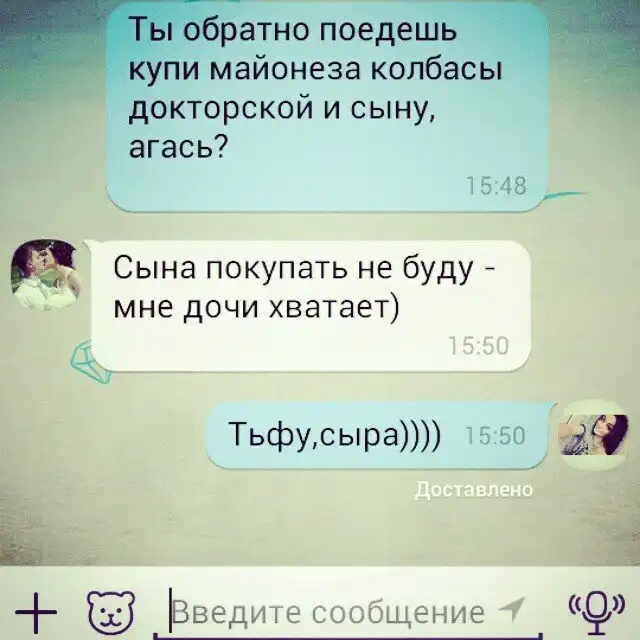The height and width of the screenshot is (640, 640).
Task: Record a voice message with the microphone
Action: click(x=596, y=610)
